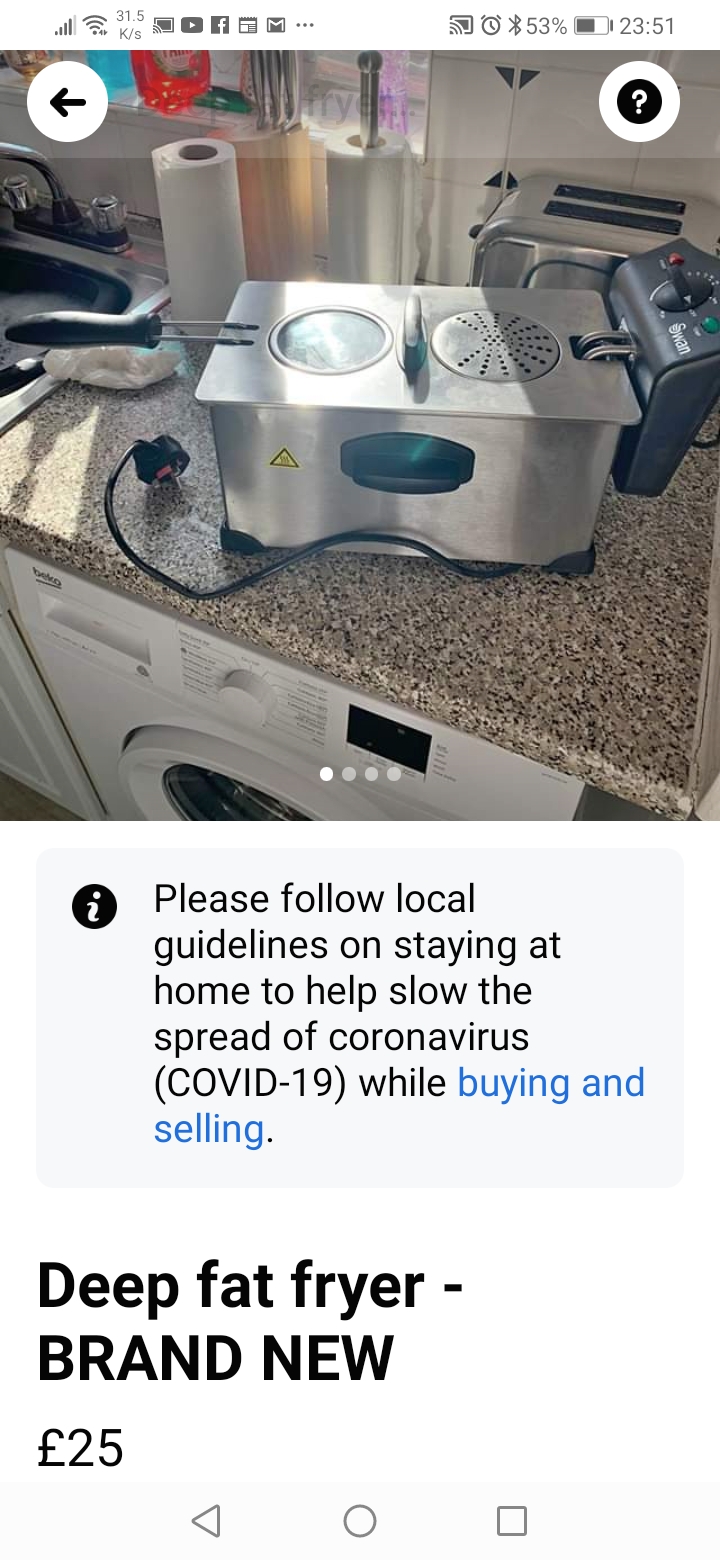
Task: Open the help question mark icon
Action: click(639, 102)
